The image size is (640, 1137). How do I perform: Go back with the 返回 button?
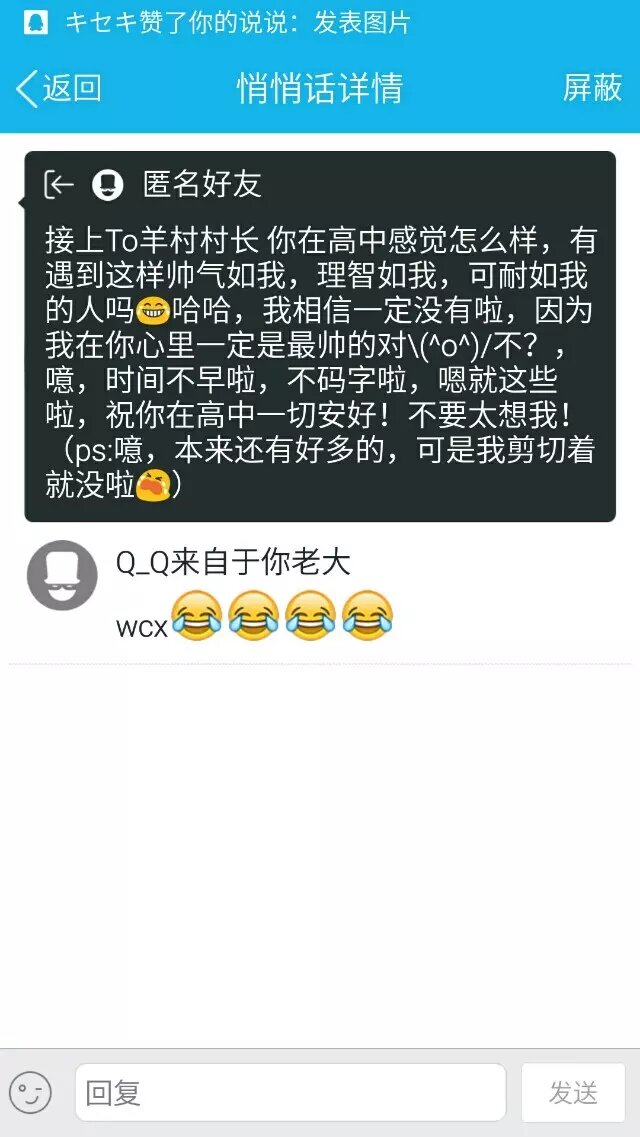click(x=60, y=88)
